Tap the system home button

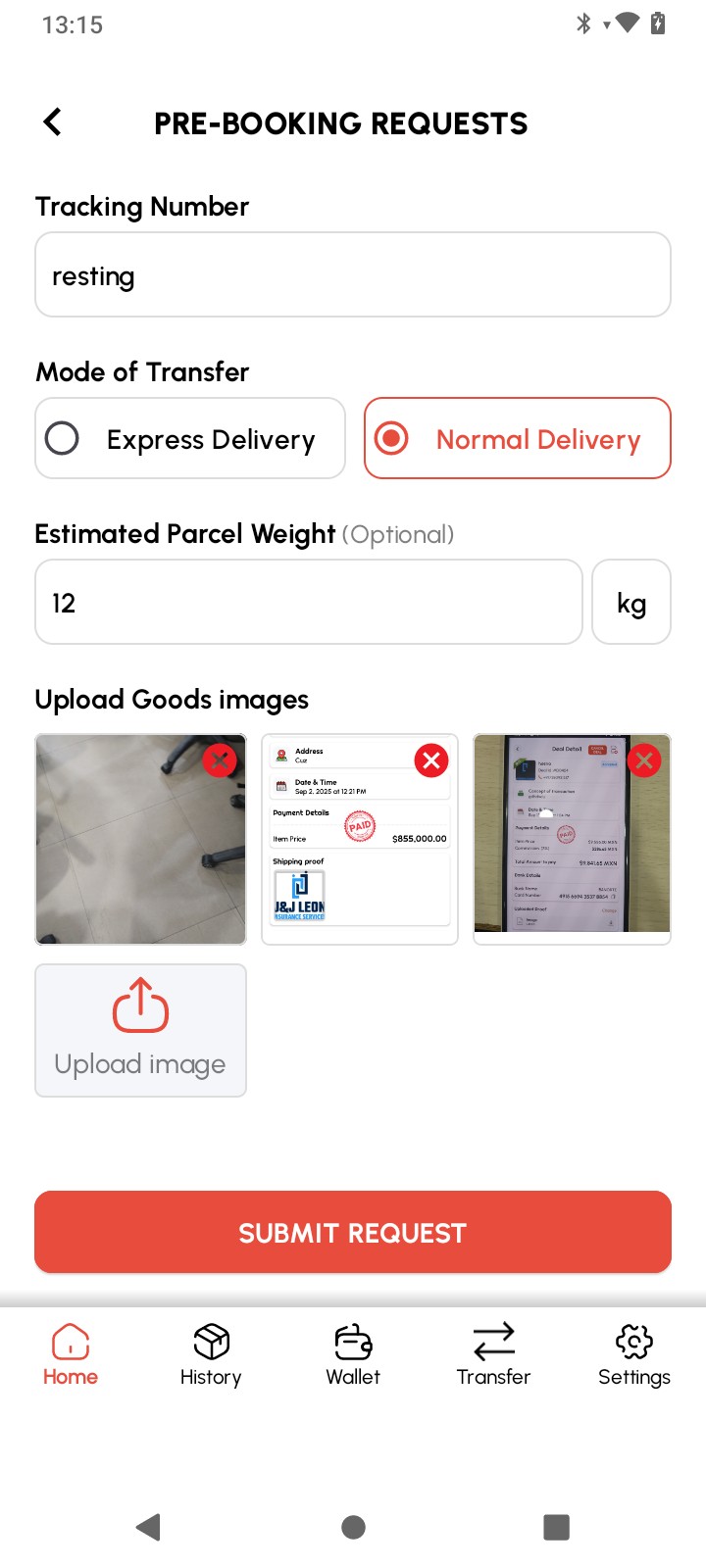pos(354,1527)
